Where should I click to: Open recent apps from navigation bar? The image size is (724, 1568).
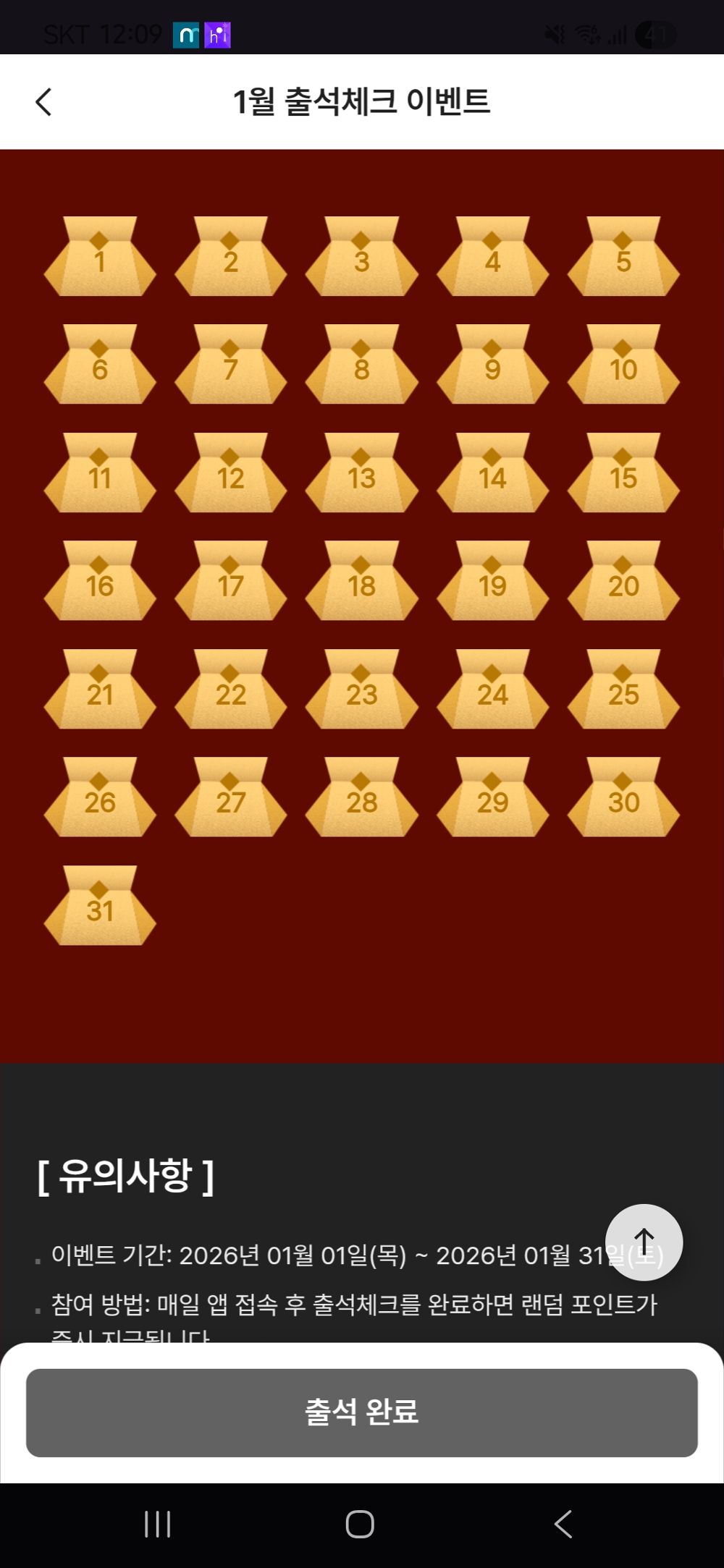[157, 1524]
